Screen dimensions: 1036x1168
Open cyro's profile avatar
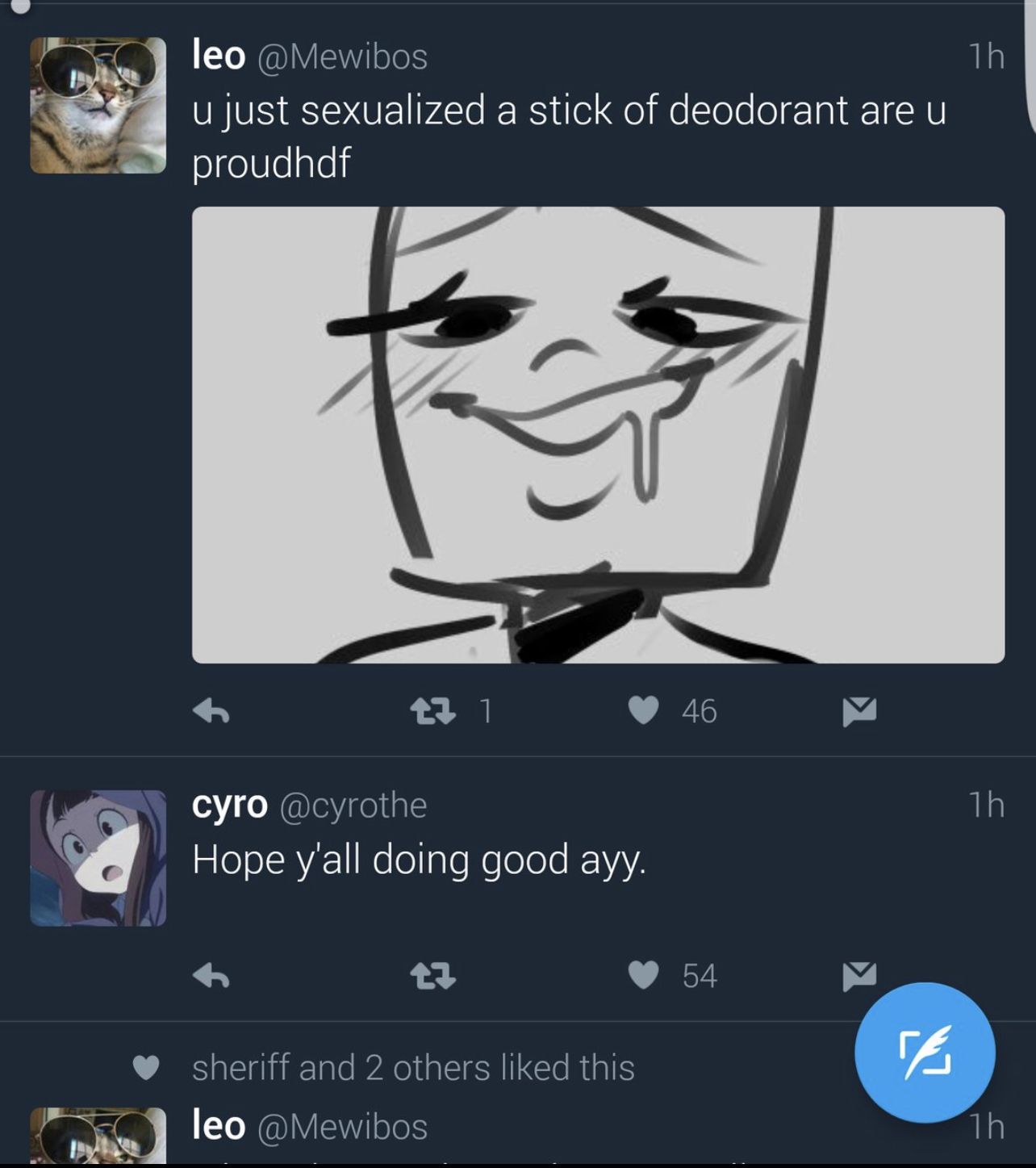tap(98, 857)
